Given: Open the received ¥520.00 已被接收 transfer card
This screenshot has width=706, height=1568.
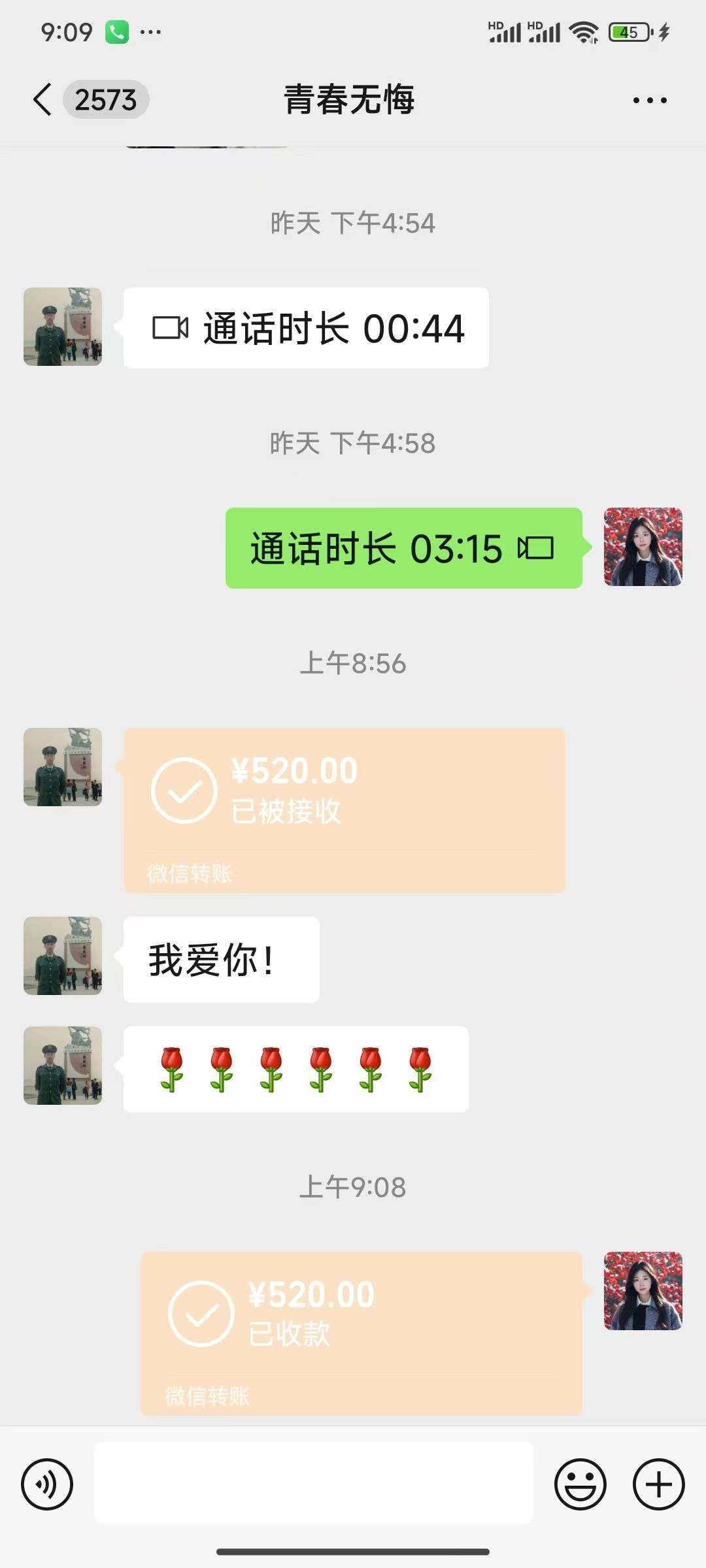Looking at the screenshot, I should click(344, 810).
